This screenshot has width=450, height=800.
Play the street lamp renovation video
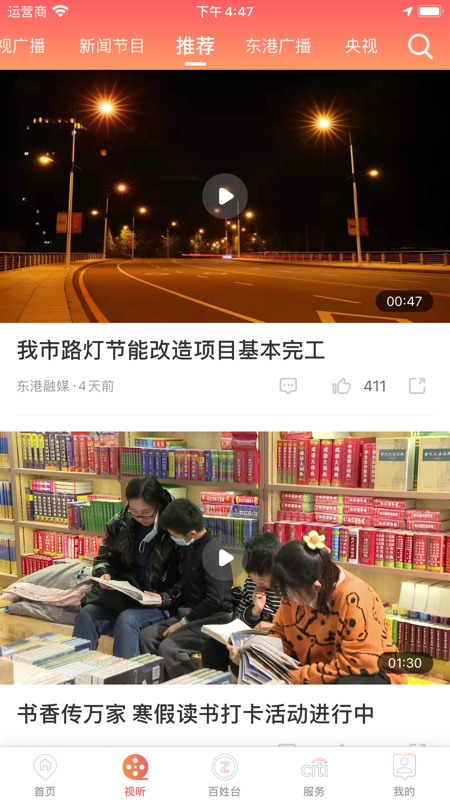point(224,196)
